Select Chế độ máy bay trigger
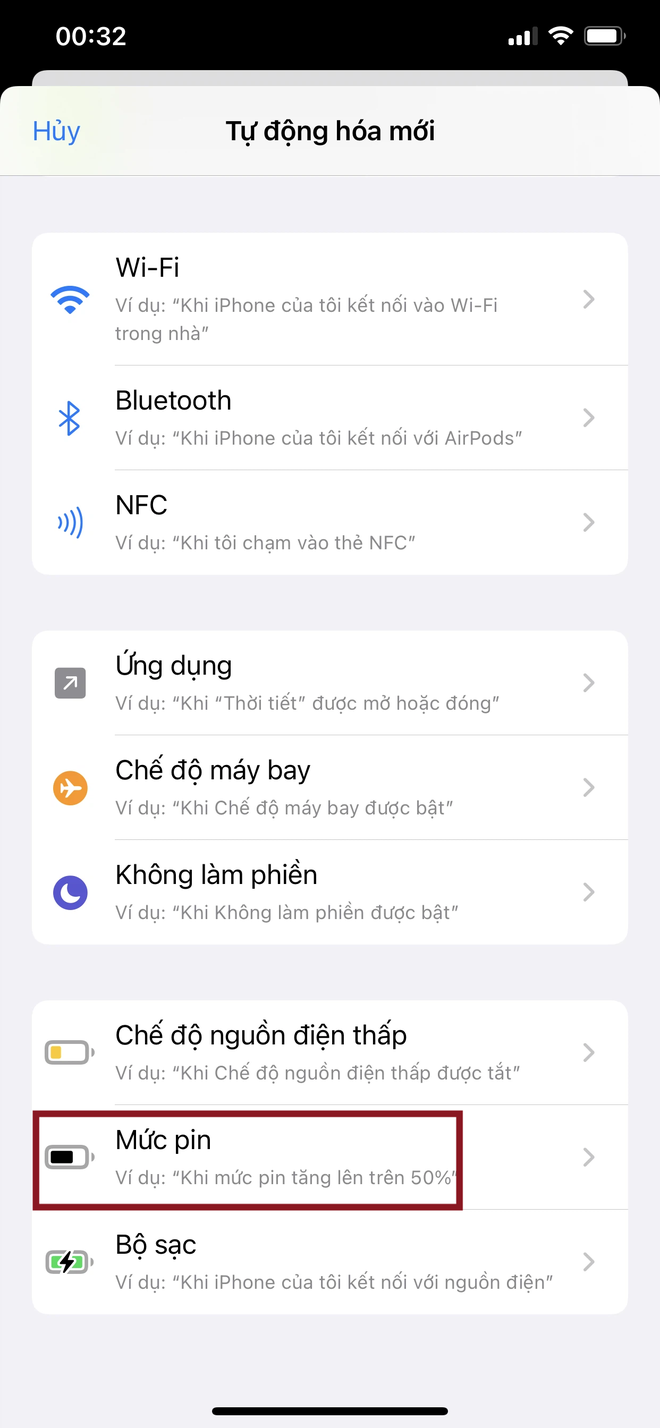 point(330,787)
